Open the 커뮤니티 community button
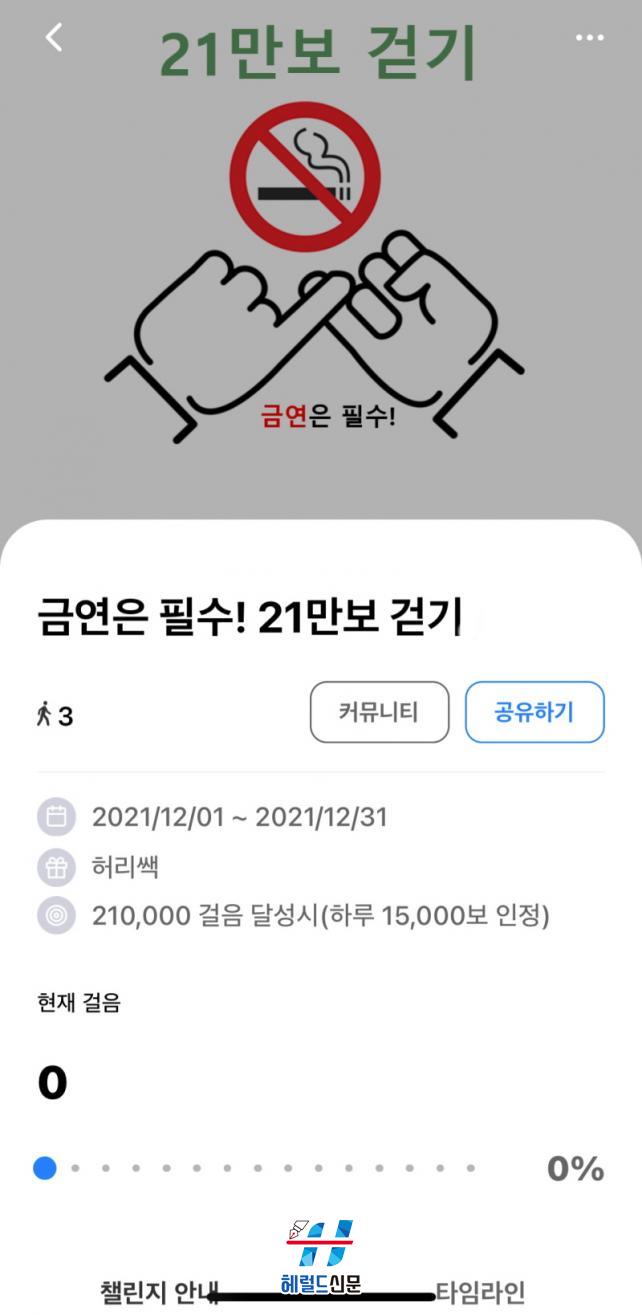 coord(379,712)
